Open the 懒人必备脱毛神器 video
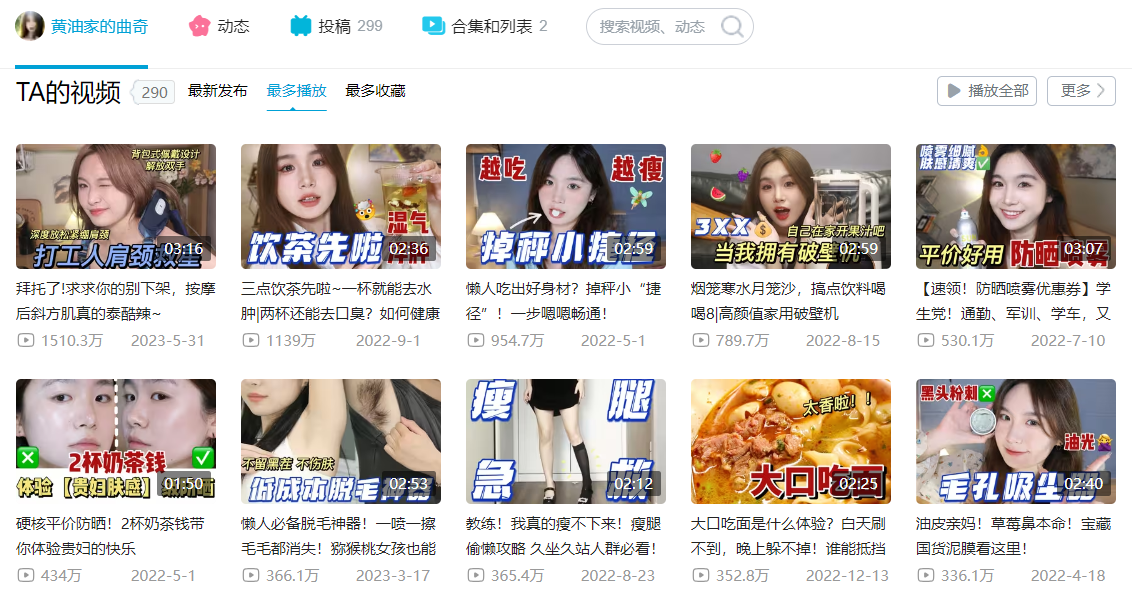 point(341,441)
